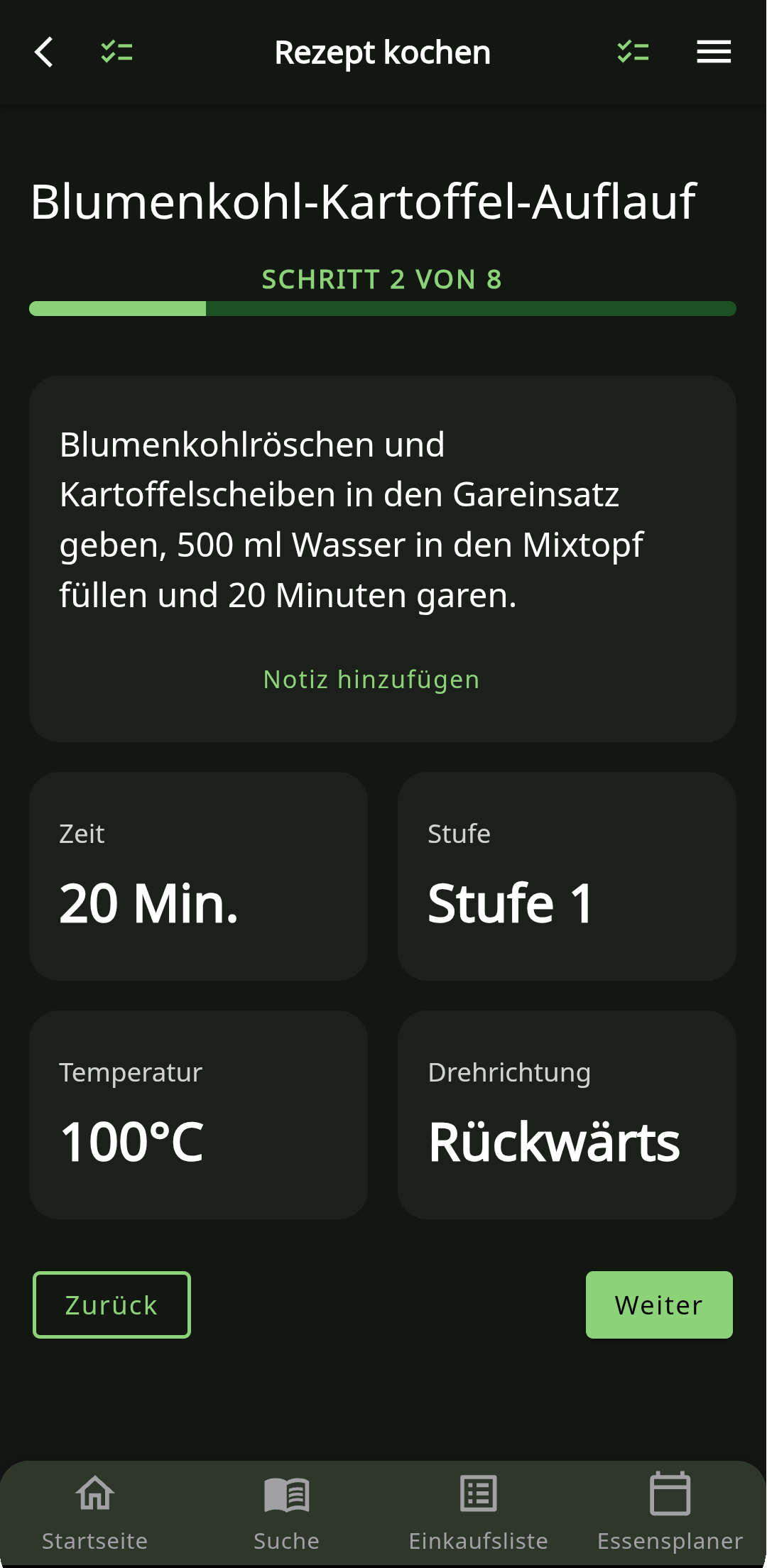Select the SCHRITT 2 VON 8 label
This screenshot has width=767, height=1568.
coord(382,280)
